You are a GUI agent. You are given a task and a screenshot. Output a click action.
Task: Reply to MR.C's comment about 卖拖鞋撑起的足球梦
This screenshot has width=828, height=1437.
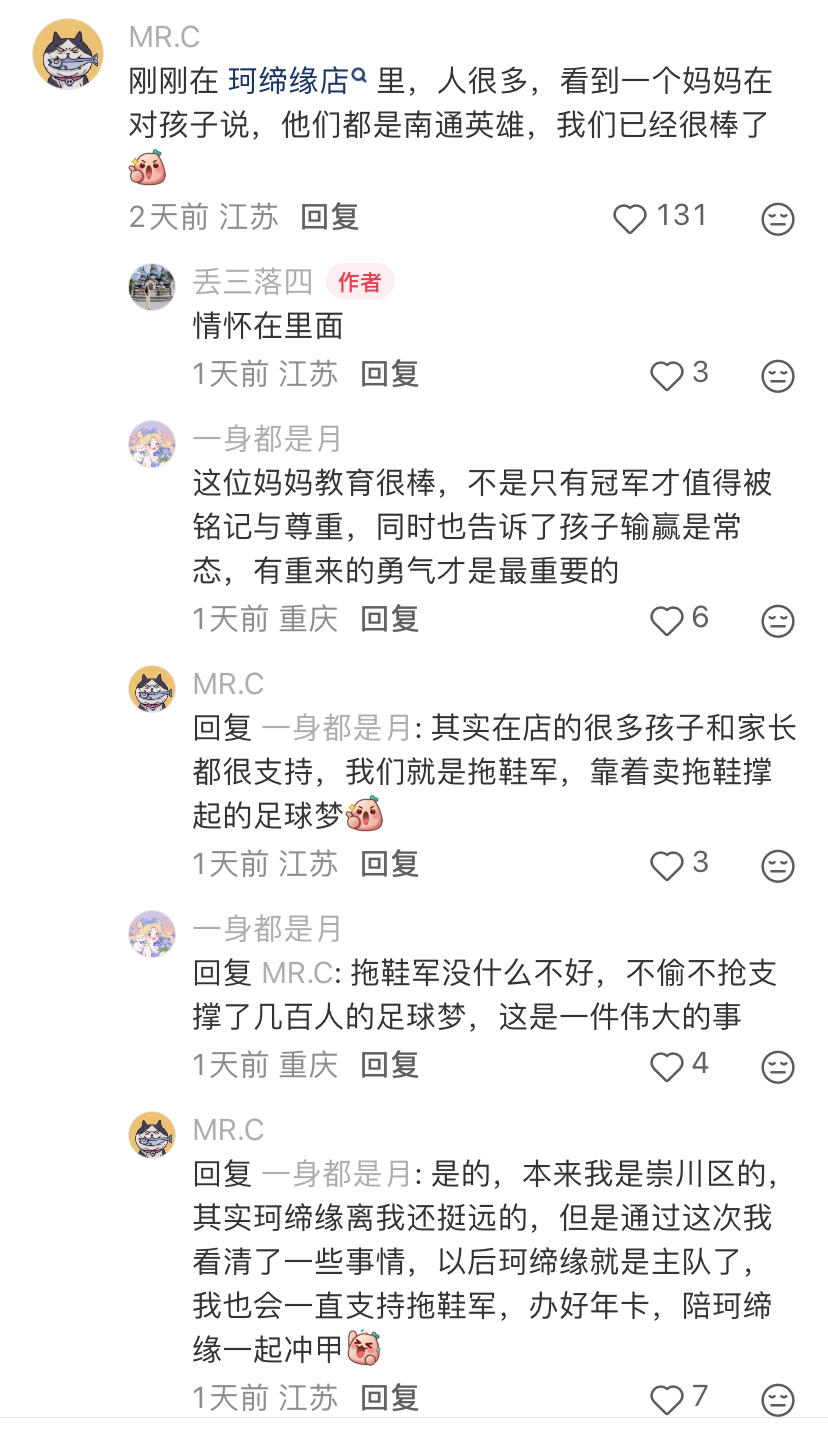[x=389, y=864]
